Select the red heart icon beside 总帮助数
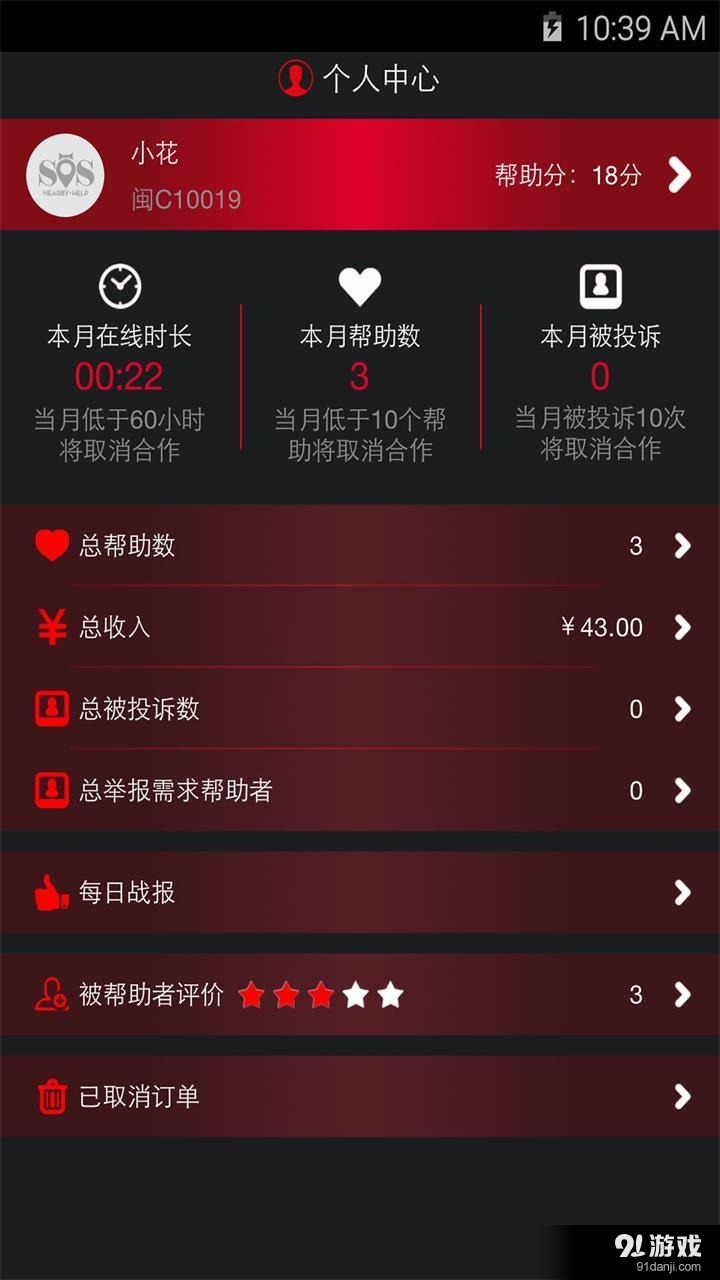This screenshot has width=720, height=1280. pyautogui.click(x=50, y=545)
